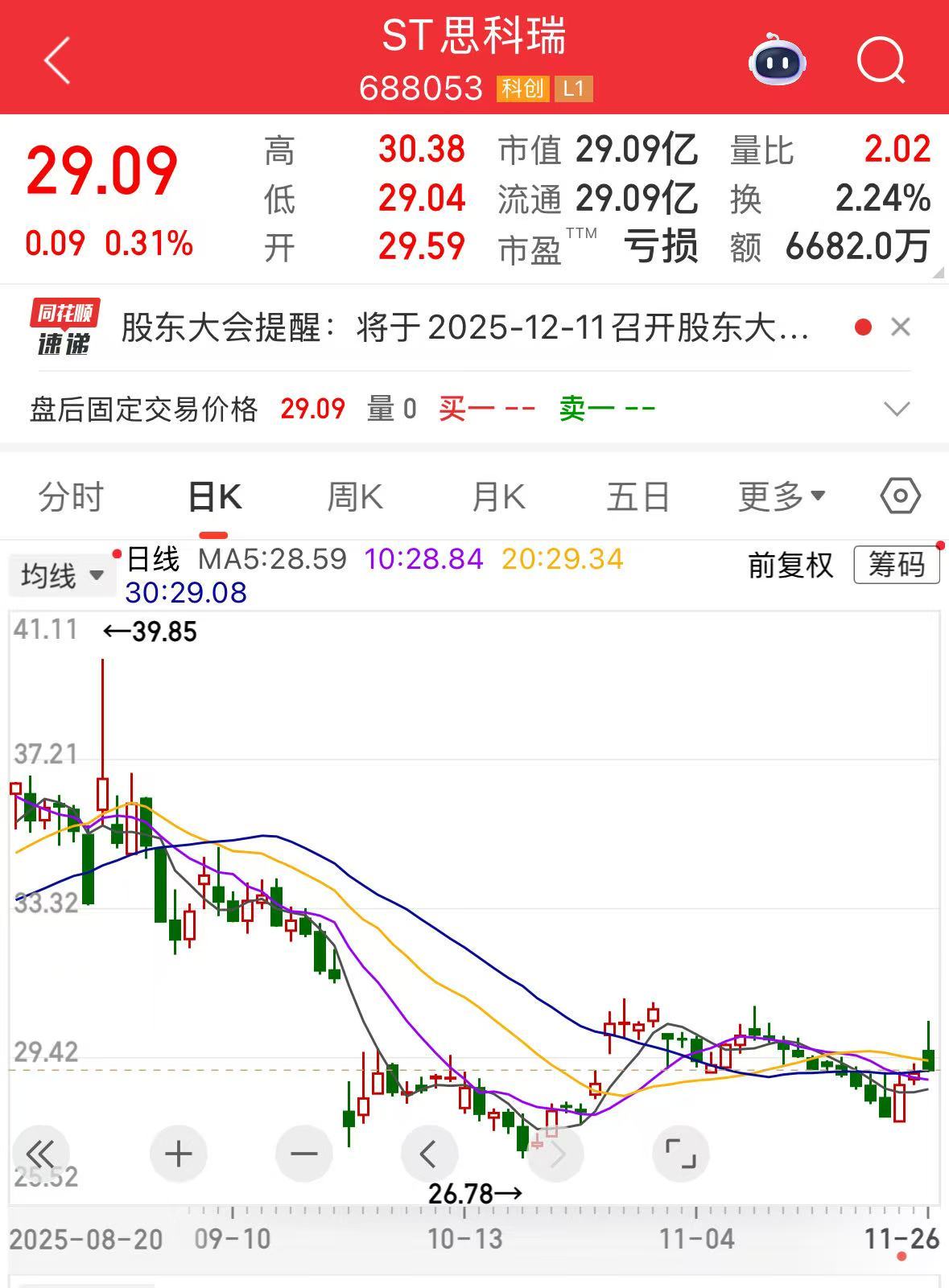Viewport: 949px width, 1288px height.
Task: Select the 日K chart tab
Action: [x=214, y=497]
